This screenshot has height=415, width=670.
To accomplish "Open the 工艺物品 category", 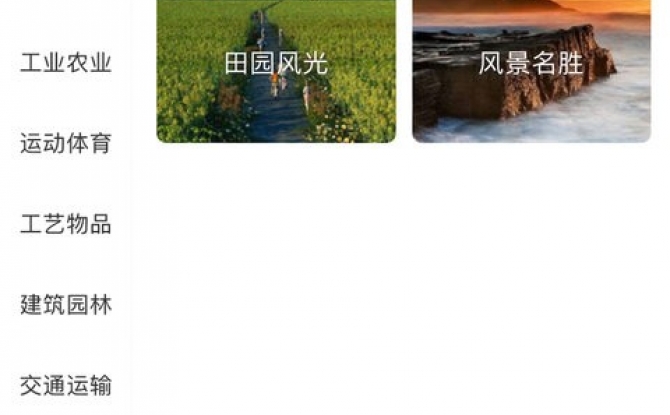I will tap(65, 224).
